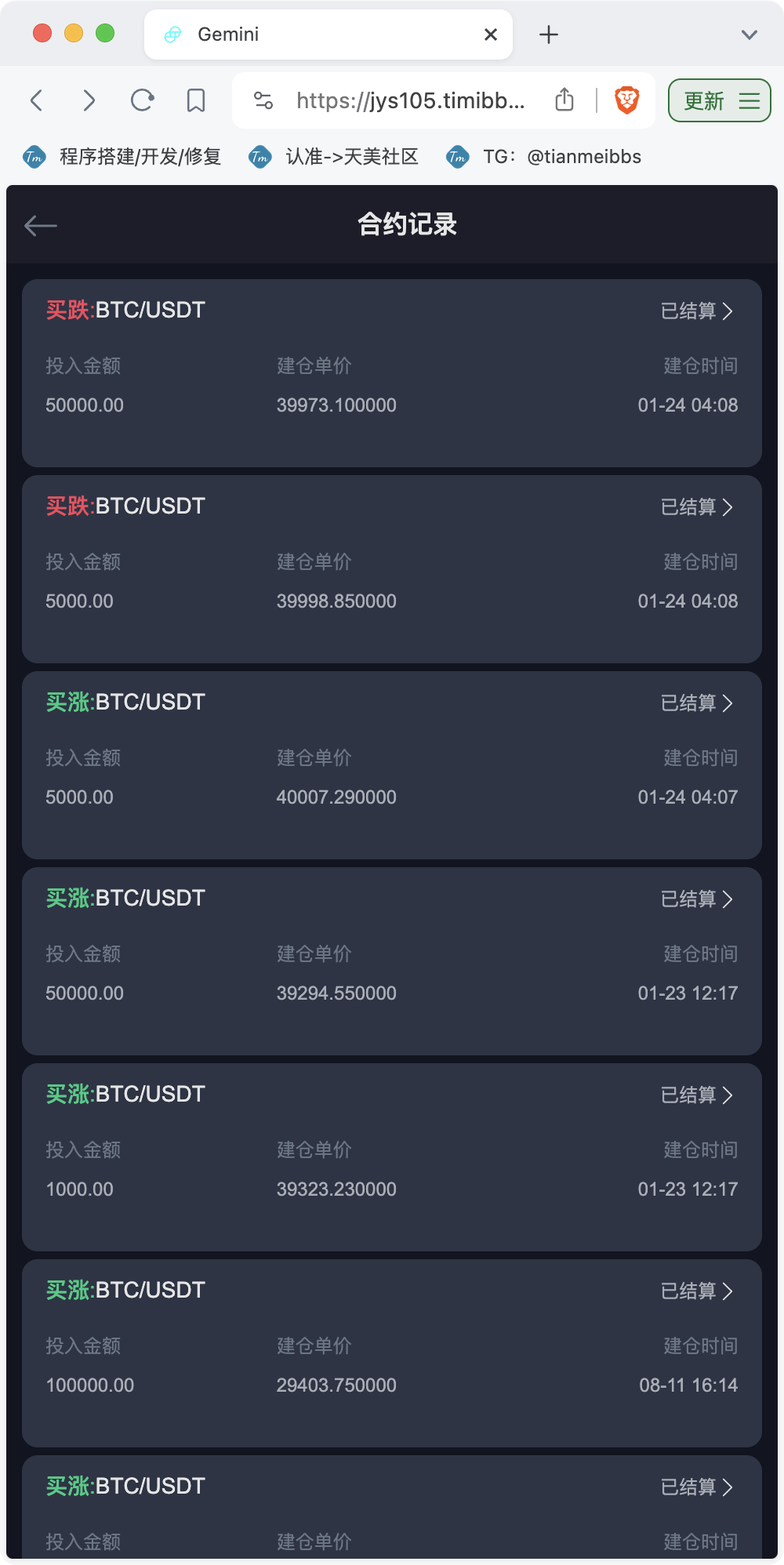
Task: Open the Brave Shields lion icon
Action: tap(626, 100)
